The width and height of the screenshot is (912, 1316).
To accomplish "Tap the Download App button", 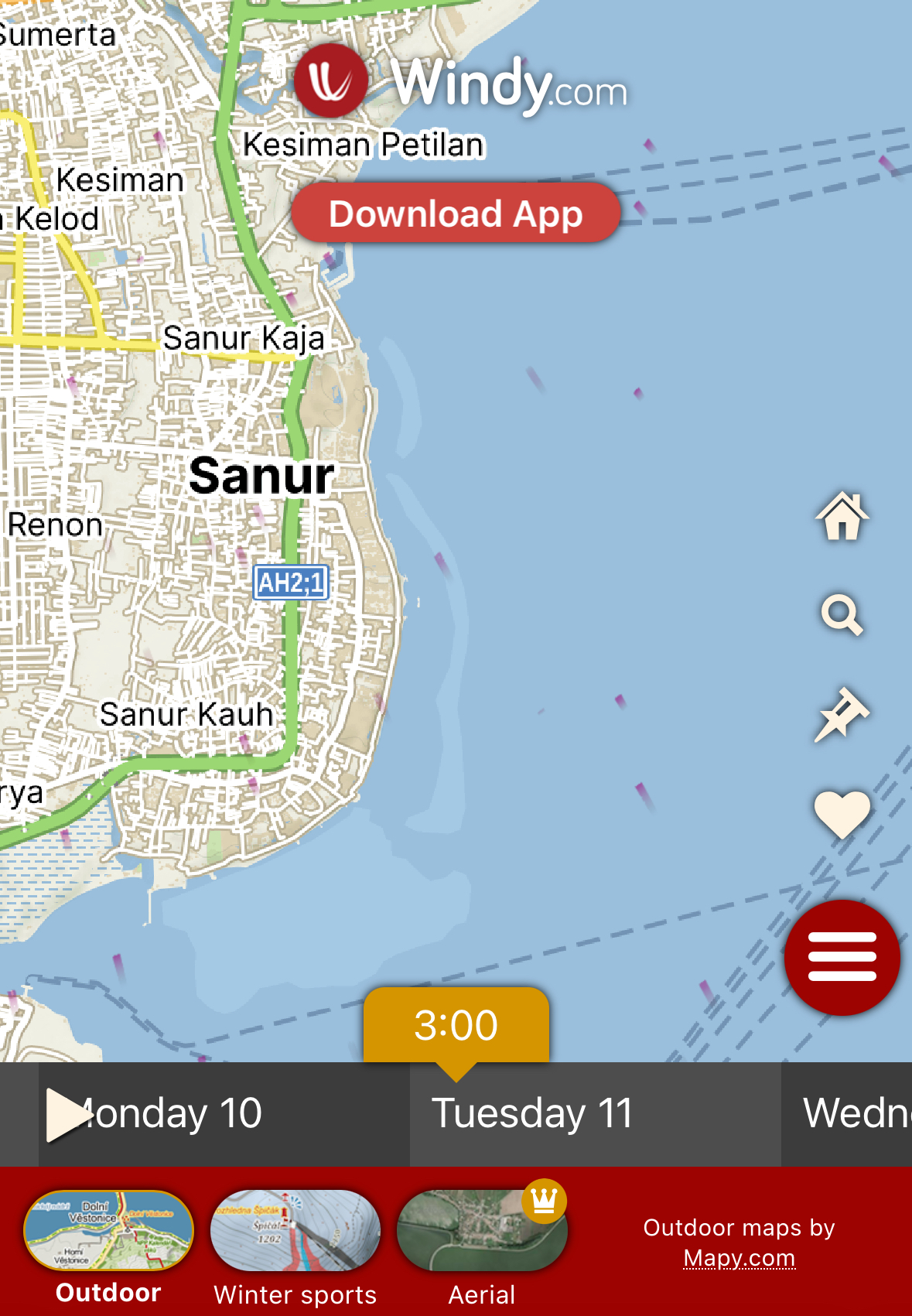I will (x=456, y=214).
